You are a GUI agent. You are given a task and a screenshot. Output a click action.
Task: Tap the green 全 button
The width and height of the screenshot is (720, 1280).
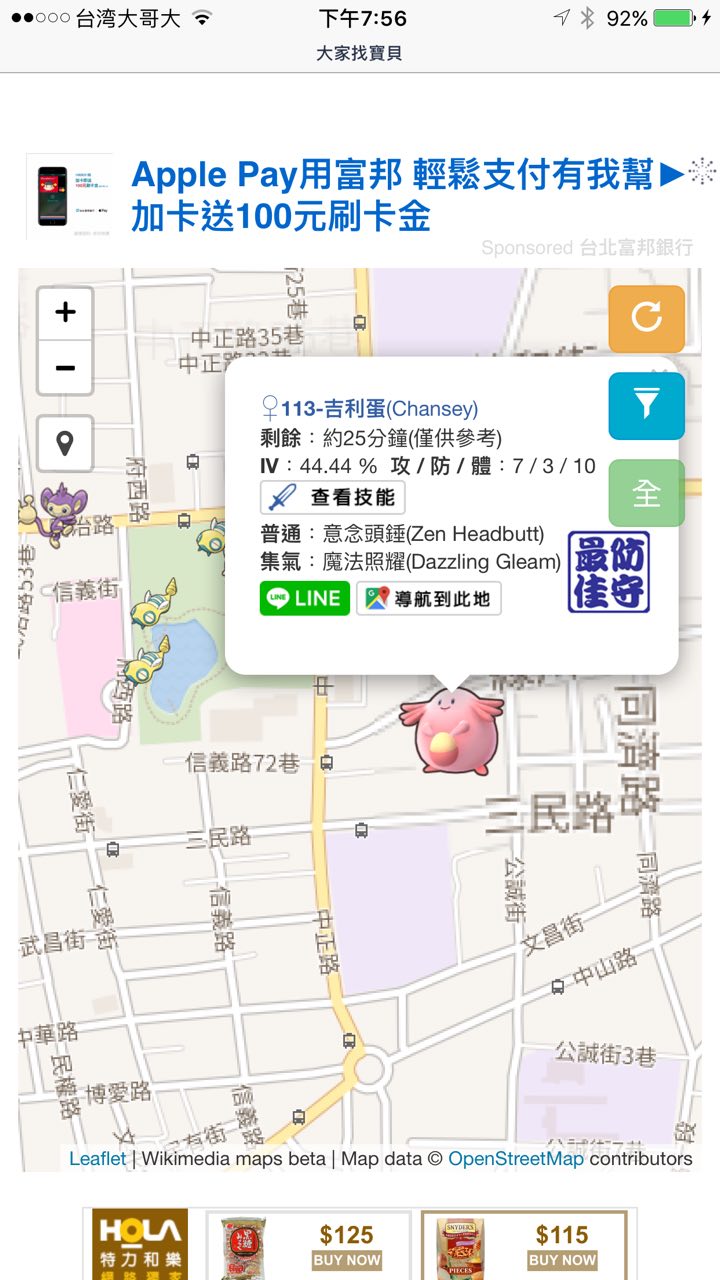click(647, 493)
